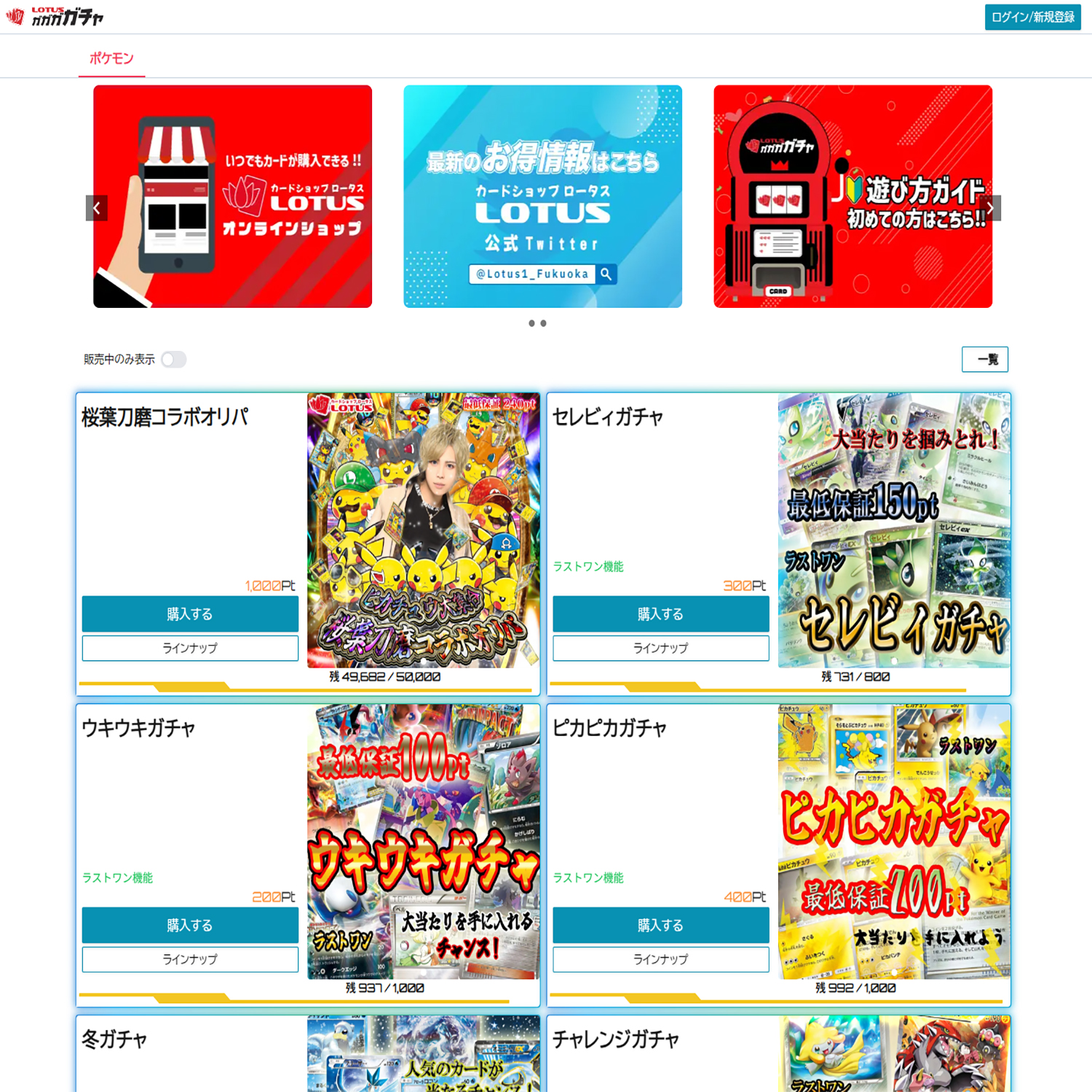View lineup of 桜葉刀磨コラボオリパ
1092x1092 pixels.
pos(190,648)
